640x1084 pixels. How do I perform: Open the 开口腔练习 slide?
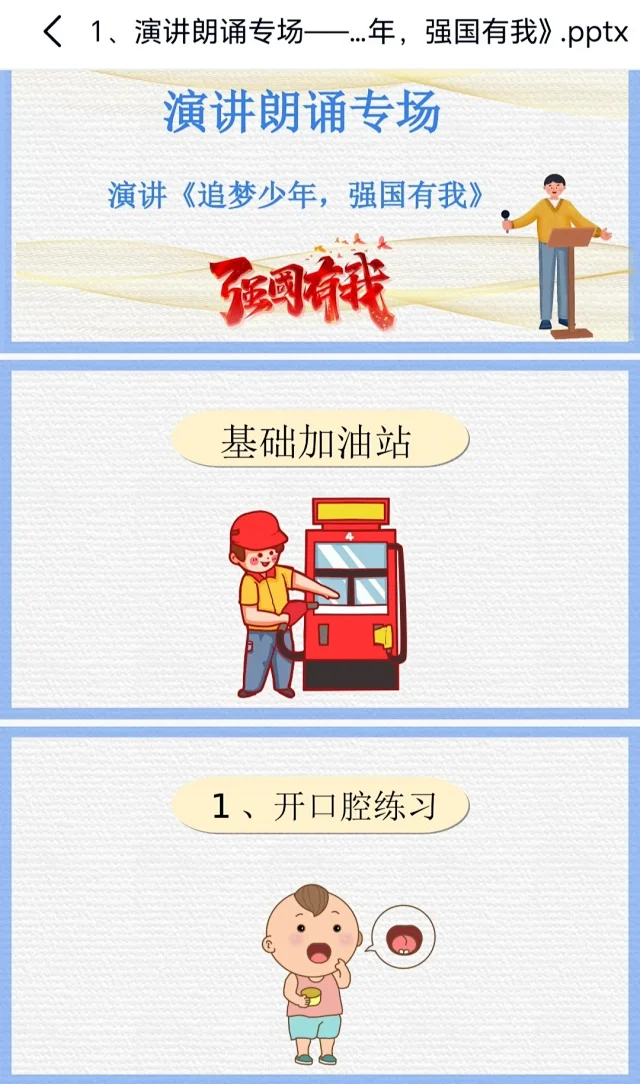click(320, 905)
